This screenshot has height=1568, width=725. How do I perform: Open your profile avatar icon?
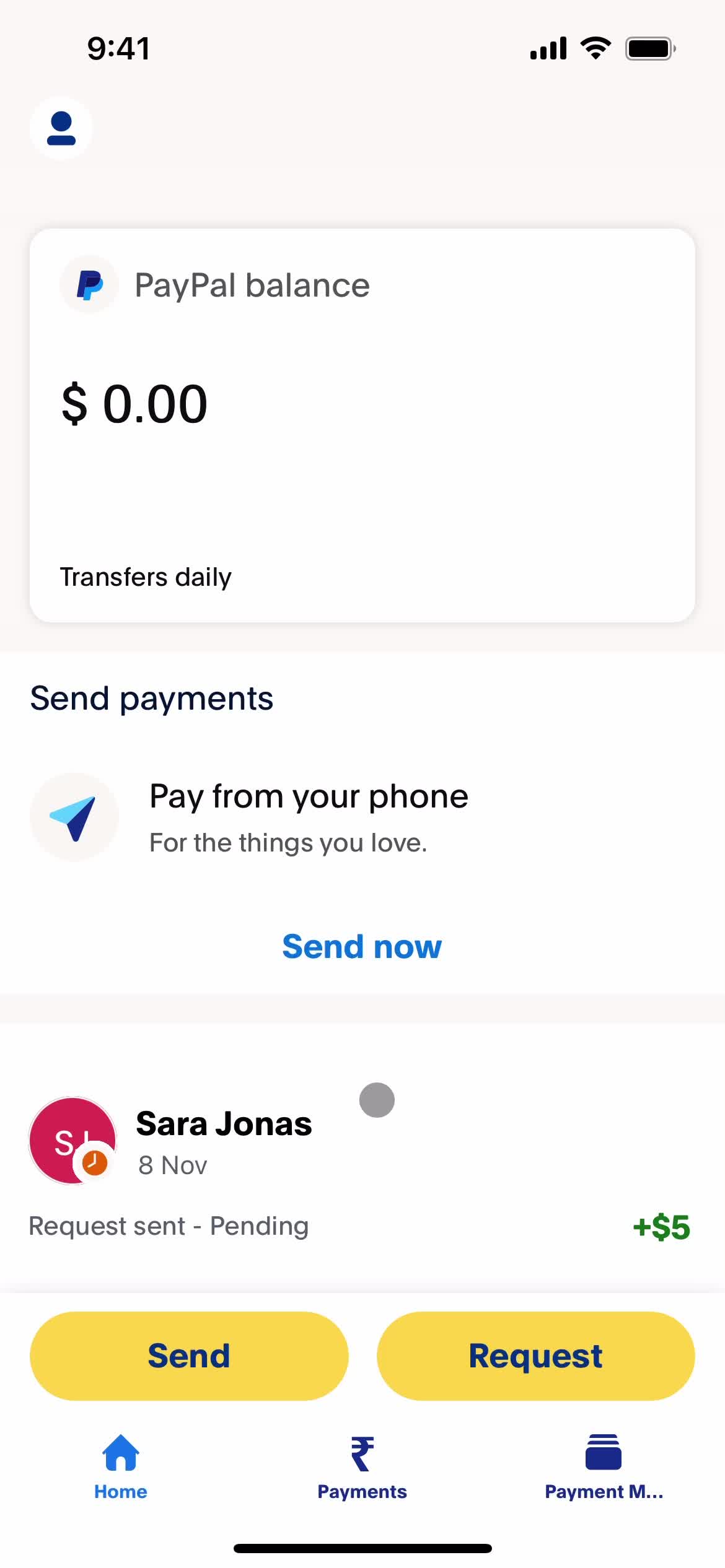(x=61, y=127)
